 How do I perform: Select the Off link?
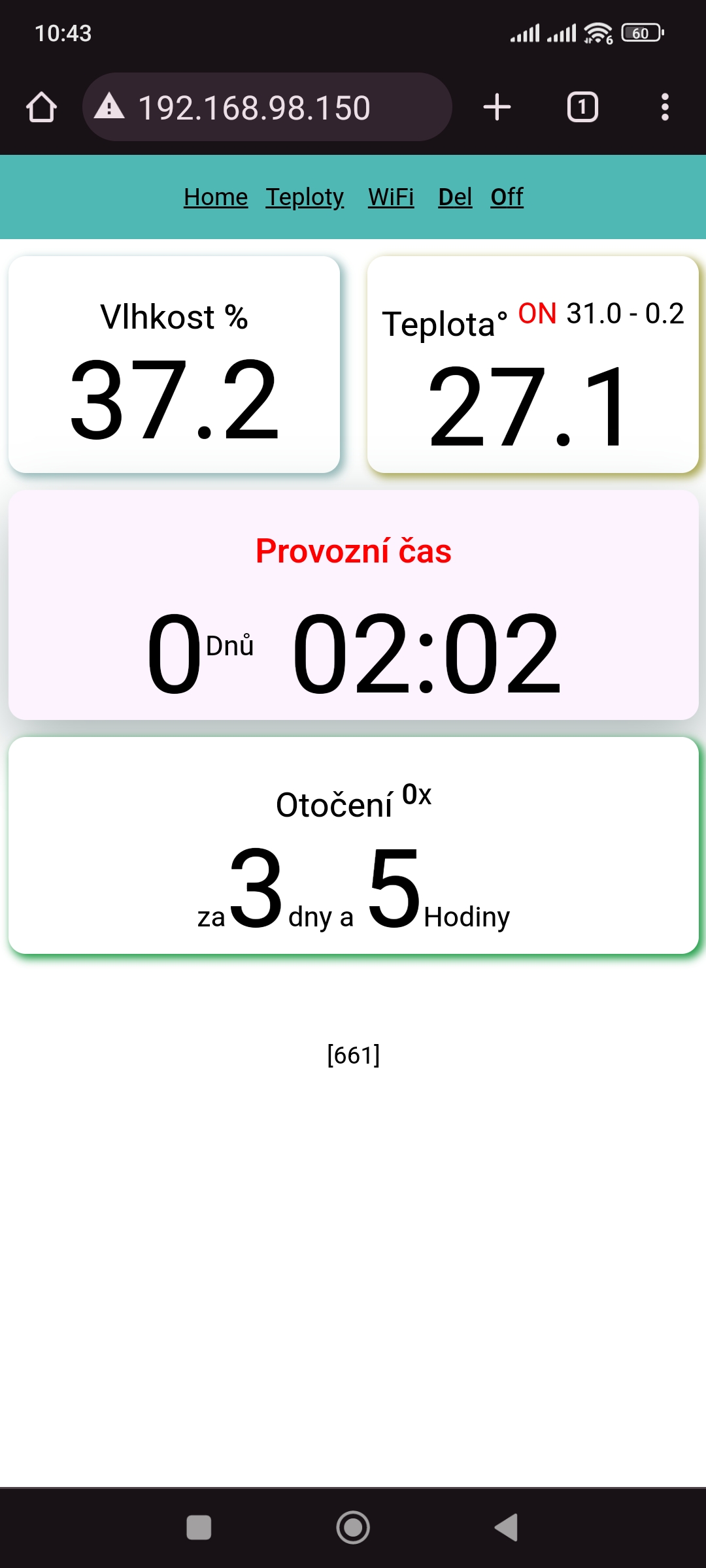pos(507,197)
